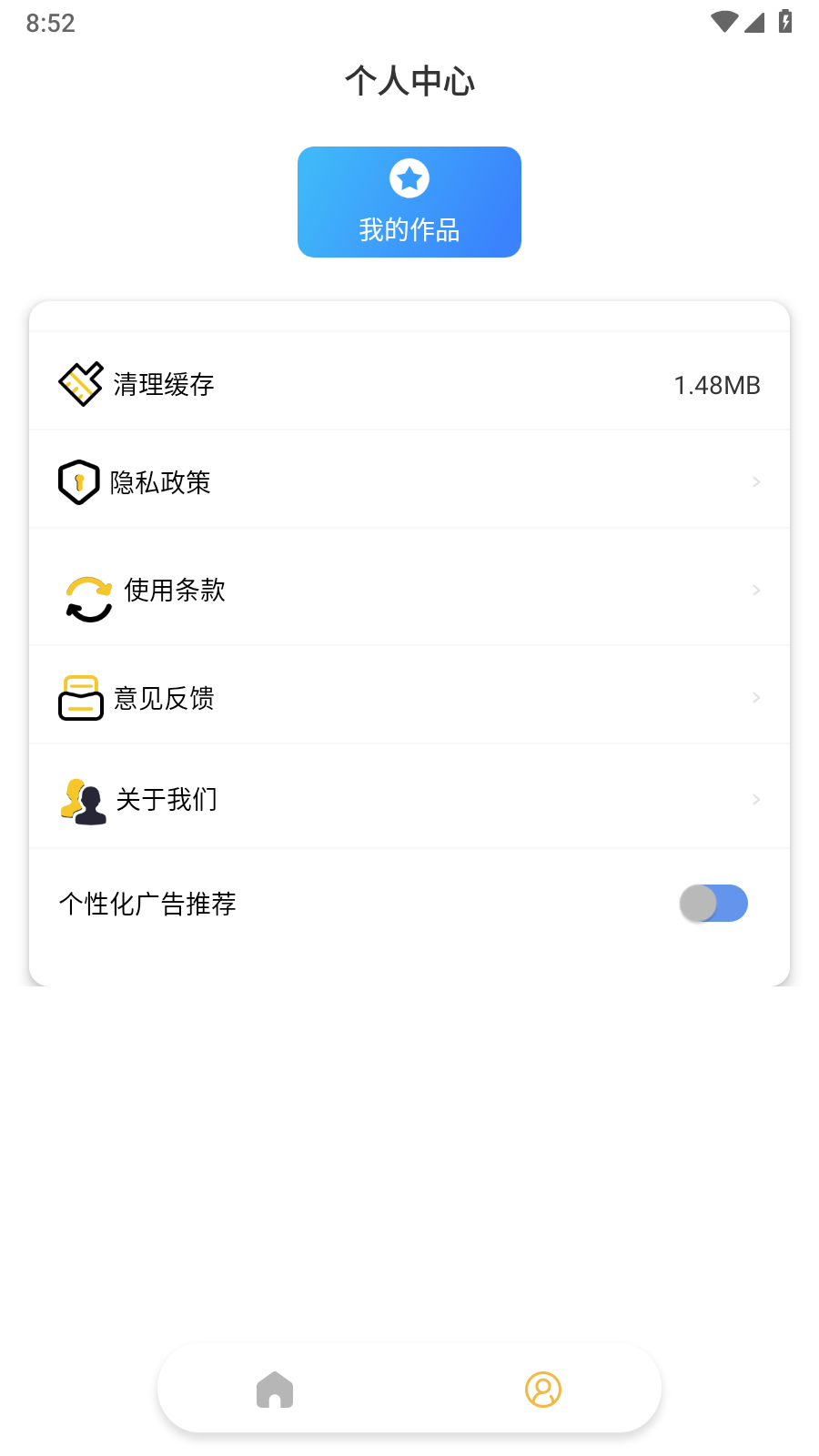Tap the home icon in bottom navigation

point(275,1390)
